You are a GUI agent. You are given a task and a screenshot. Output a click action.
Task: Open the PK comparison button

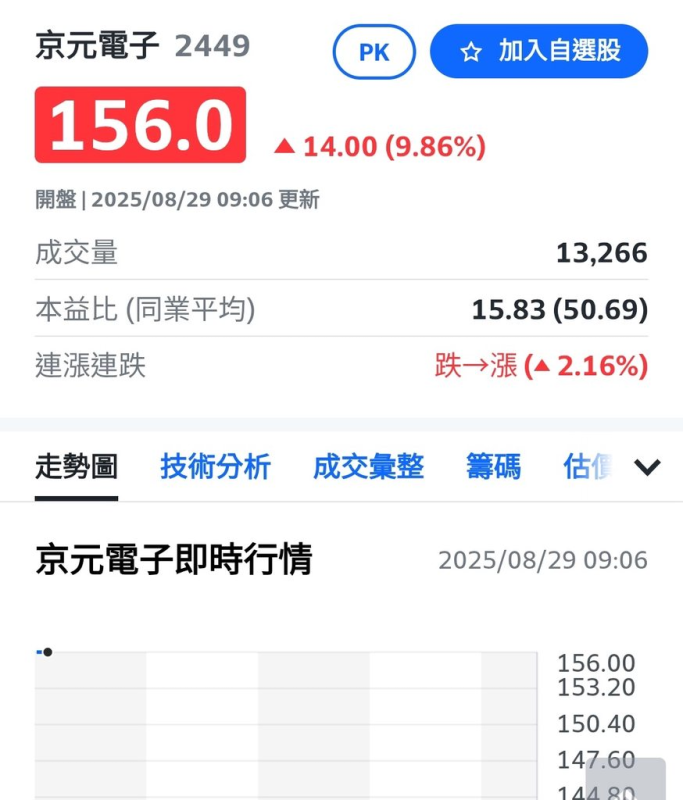374,52
